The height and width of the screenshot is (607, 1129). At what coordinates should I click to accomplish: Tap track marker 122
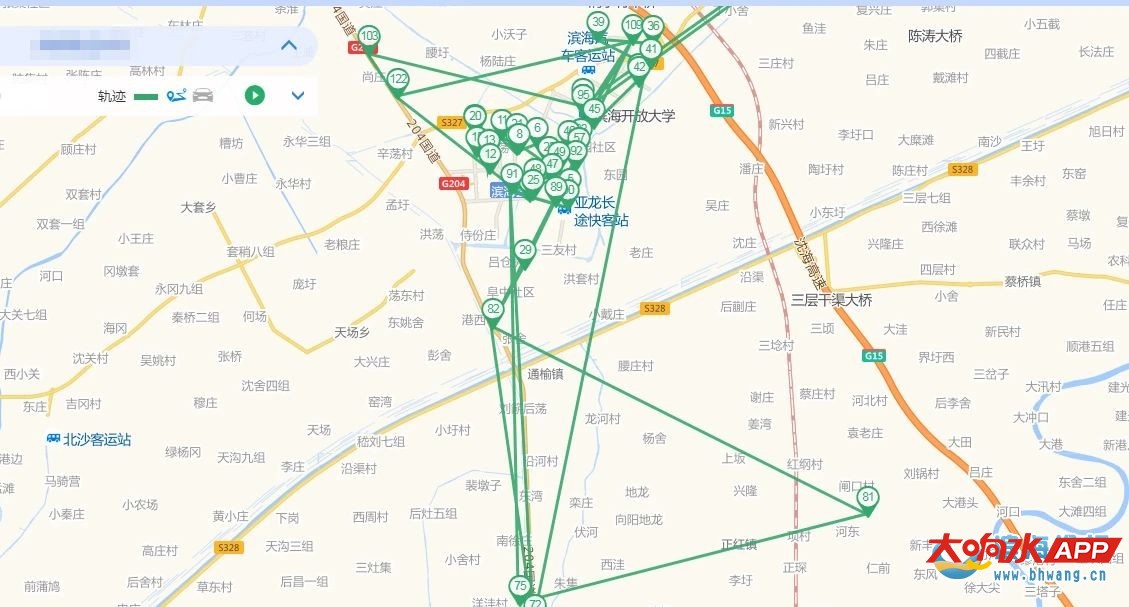pos(398,80)
